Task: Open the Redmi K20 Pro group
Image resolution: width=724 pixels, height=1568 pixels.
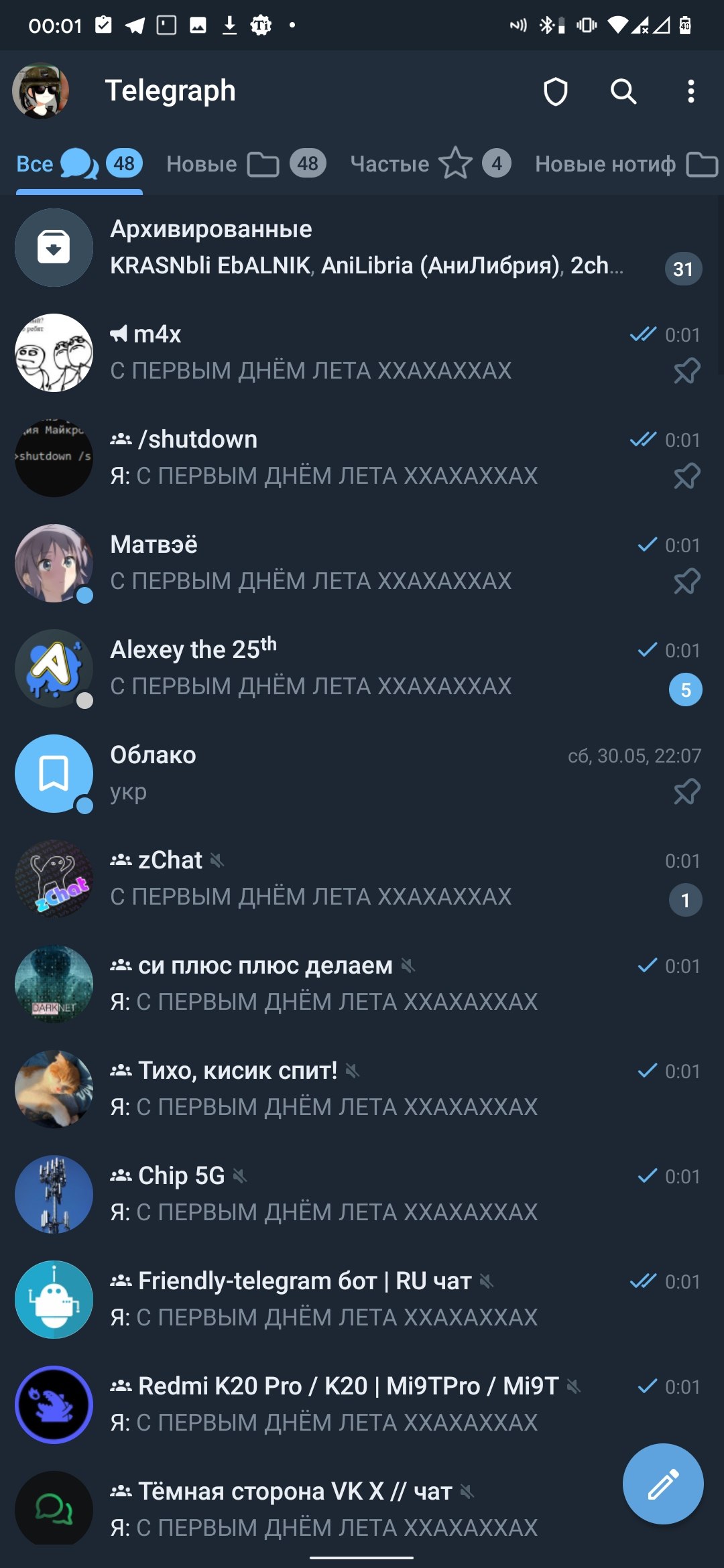Action: [x=362, y=1404]
